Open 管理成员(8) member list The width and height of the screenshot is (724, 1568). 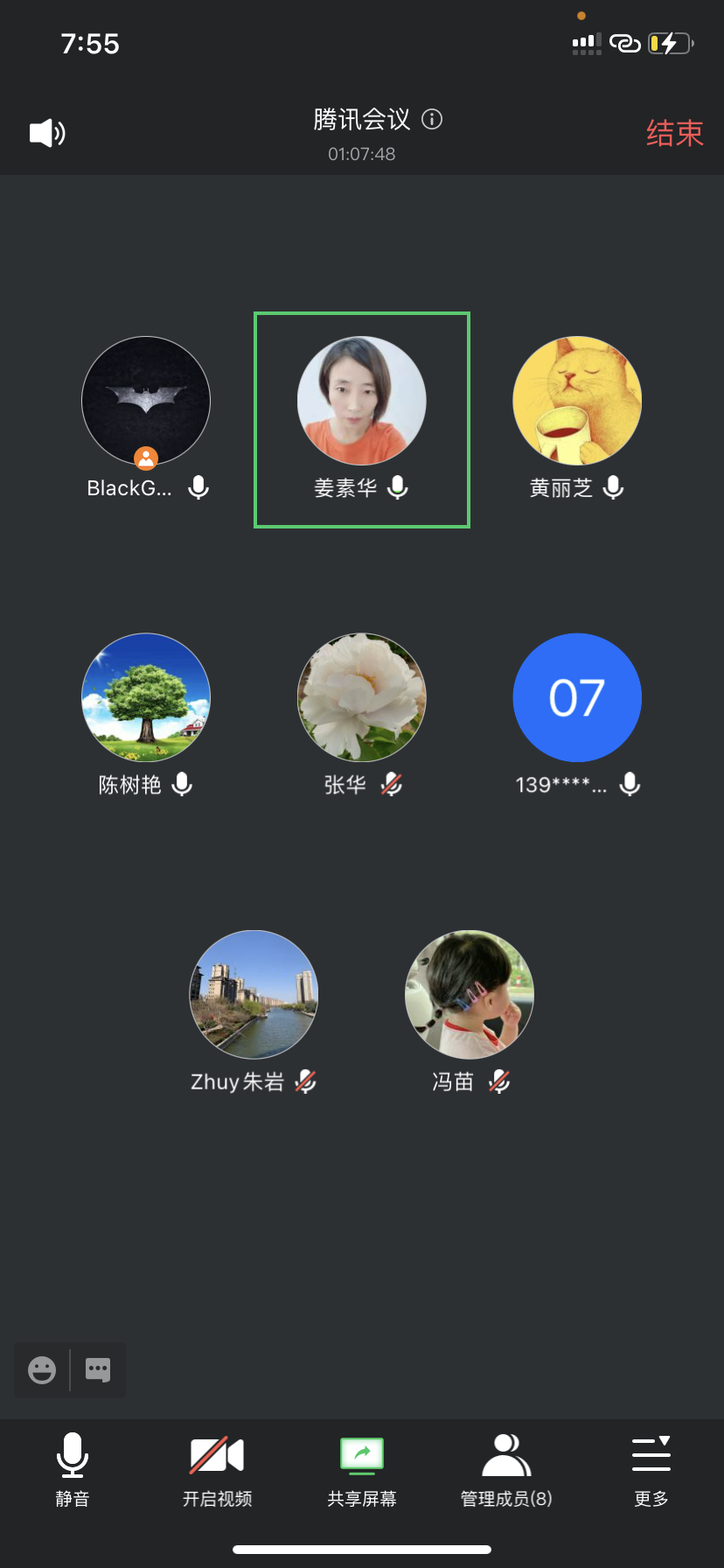506,1470
